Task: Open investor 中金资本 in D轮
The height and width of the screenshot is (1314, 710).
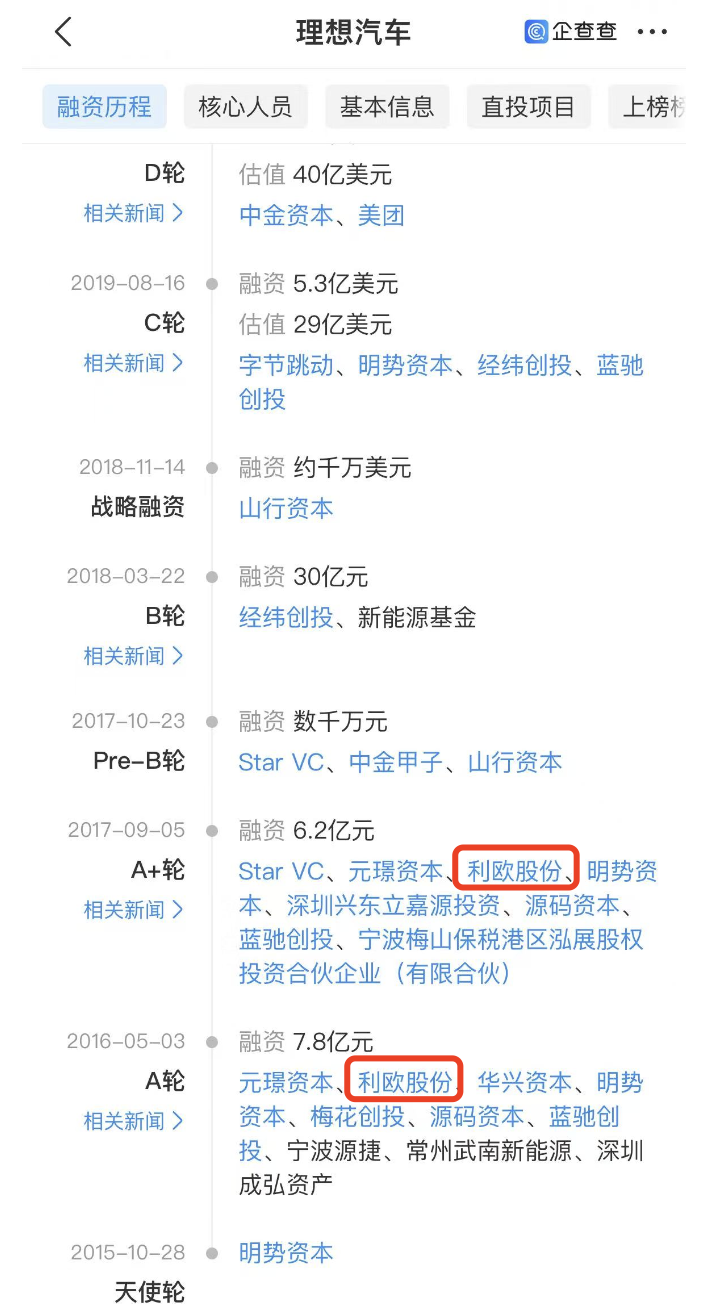Action: pos(286,216)
